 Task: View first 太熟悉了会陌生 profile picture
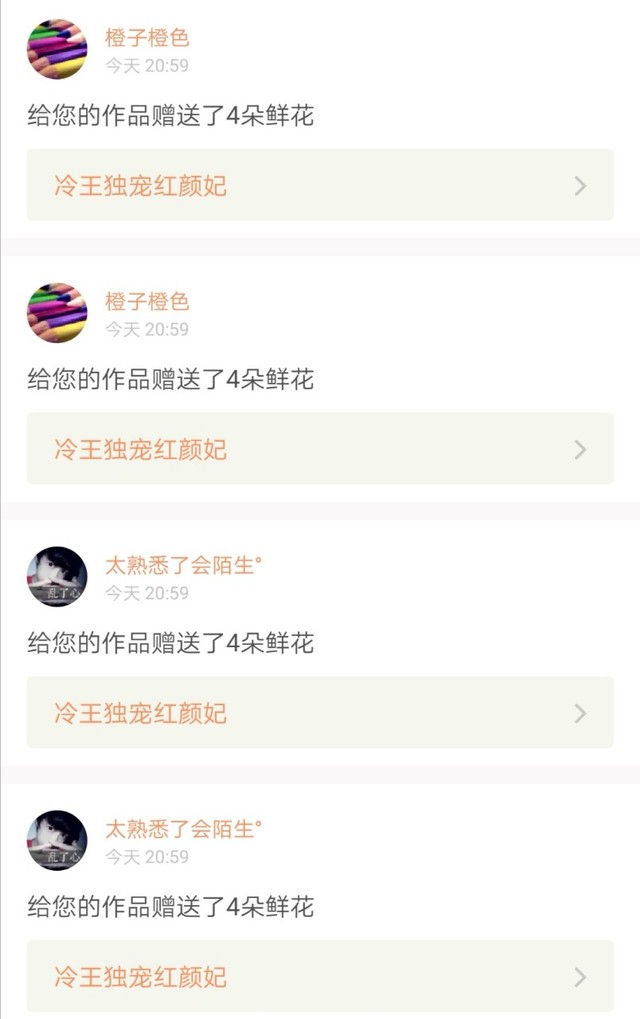coord(57,576)
